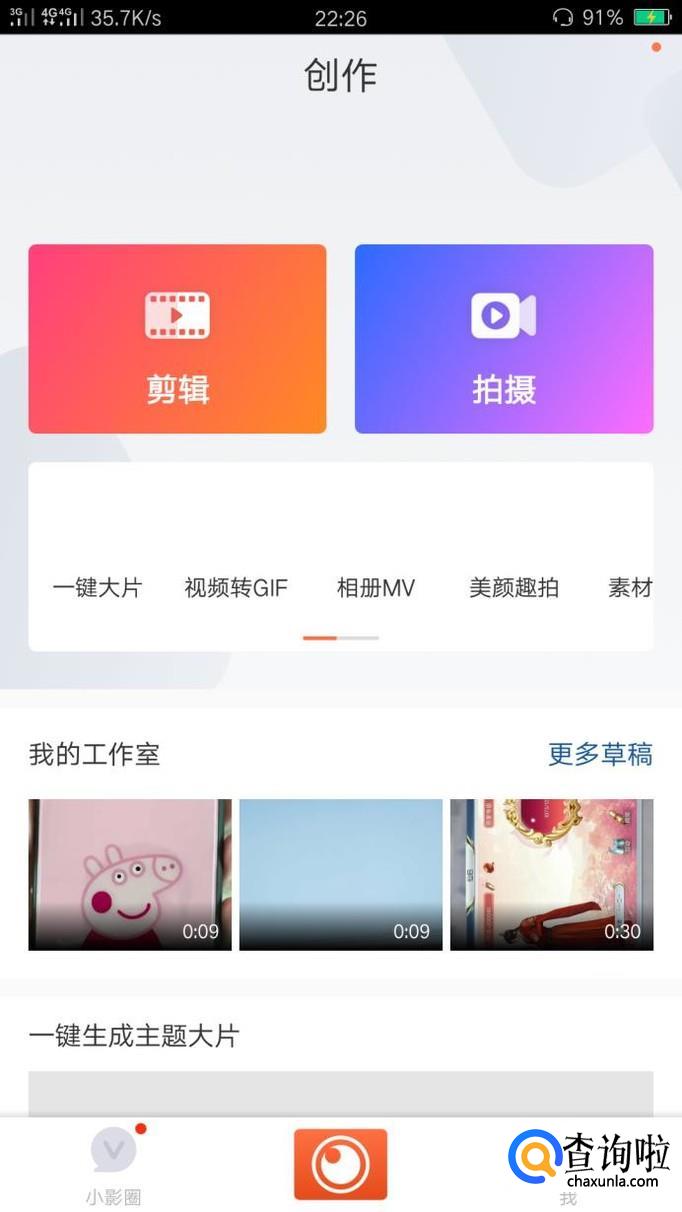Image resolution: width=682 pixels, height=1212 pixels.
Task: Start recording with the 拍摄 card
Action: [504, 339]
